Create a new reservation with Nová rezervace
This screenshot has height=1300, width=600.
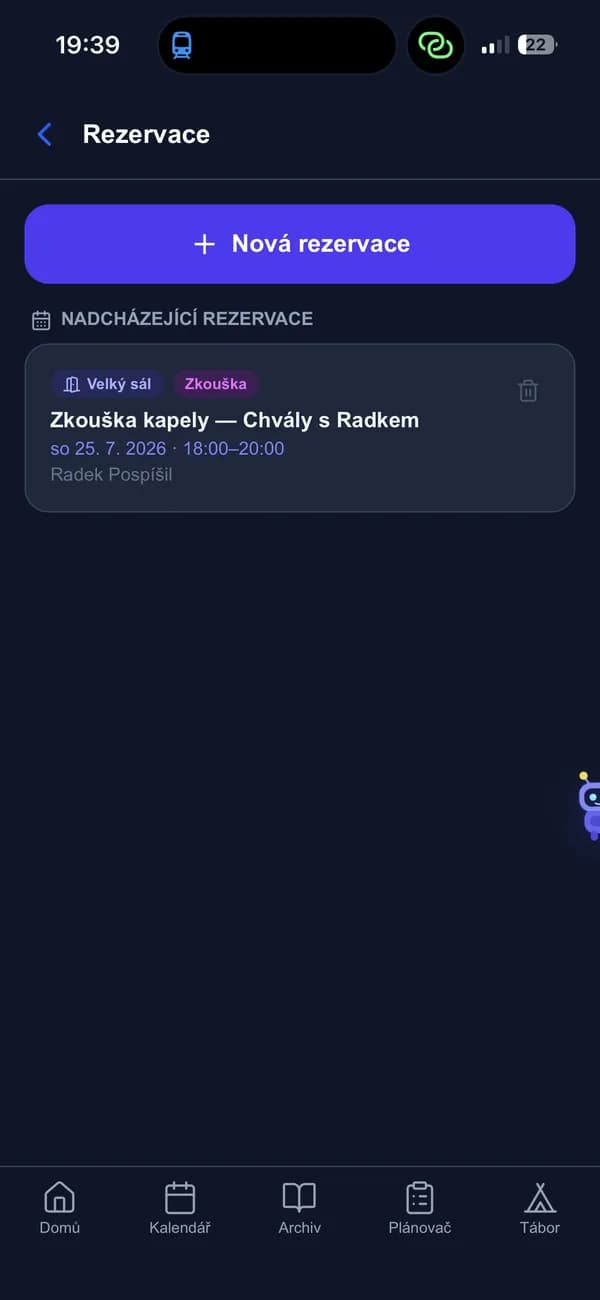(x=300, y=244)
